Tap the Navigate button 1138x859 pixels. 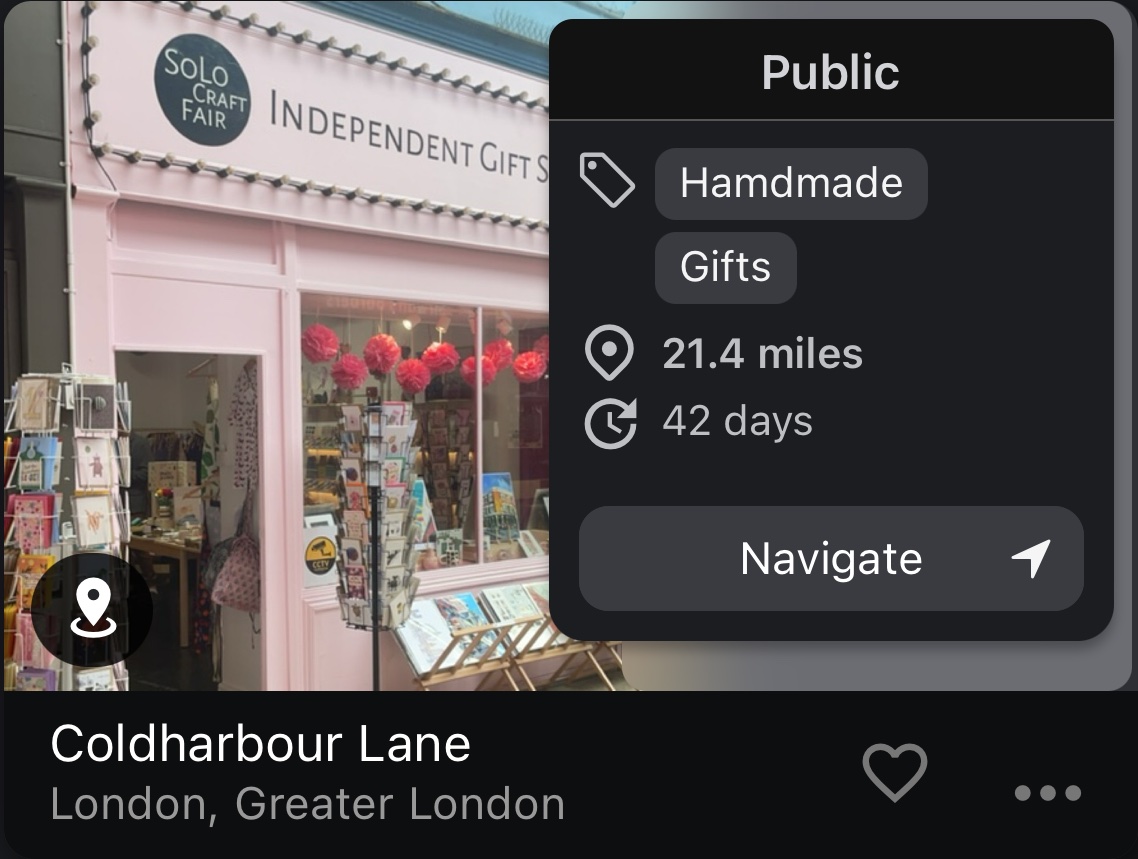point(831,558)
